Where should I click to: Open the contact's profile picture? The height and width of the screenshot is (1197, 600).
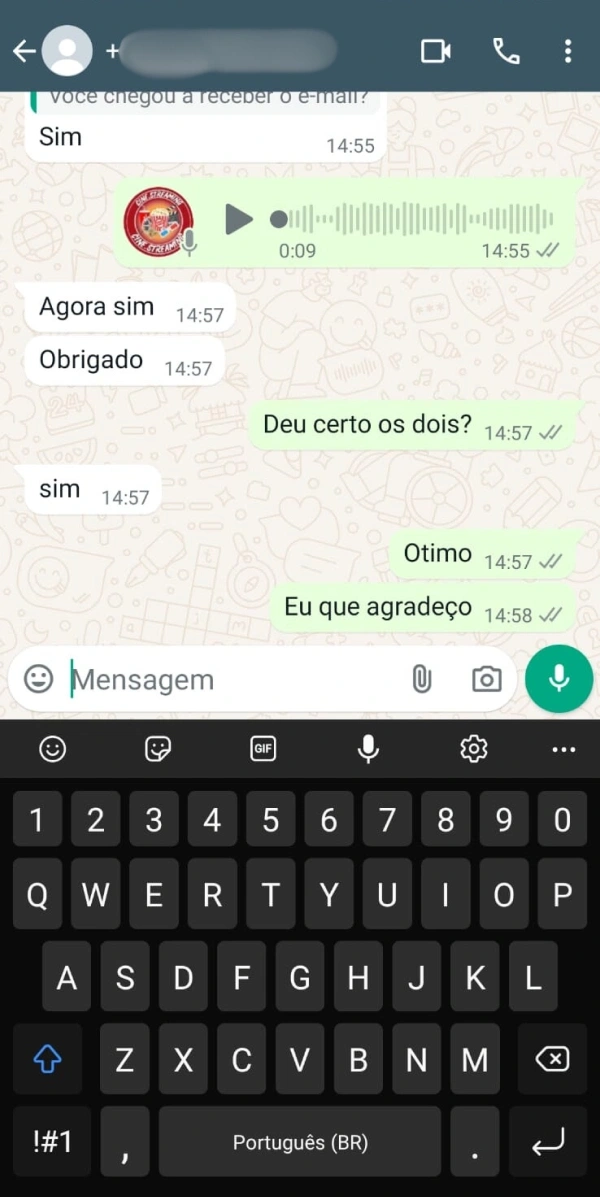tap(67, 51)
